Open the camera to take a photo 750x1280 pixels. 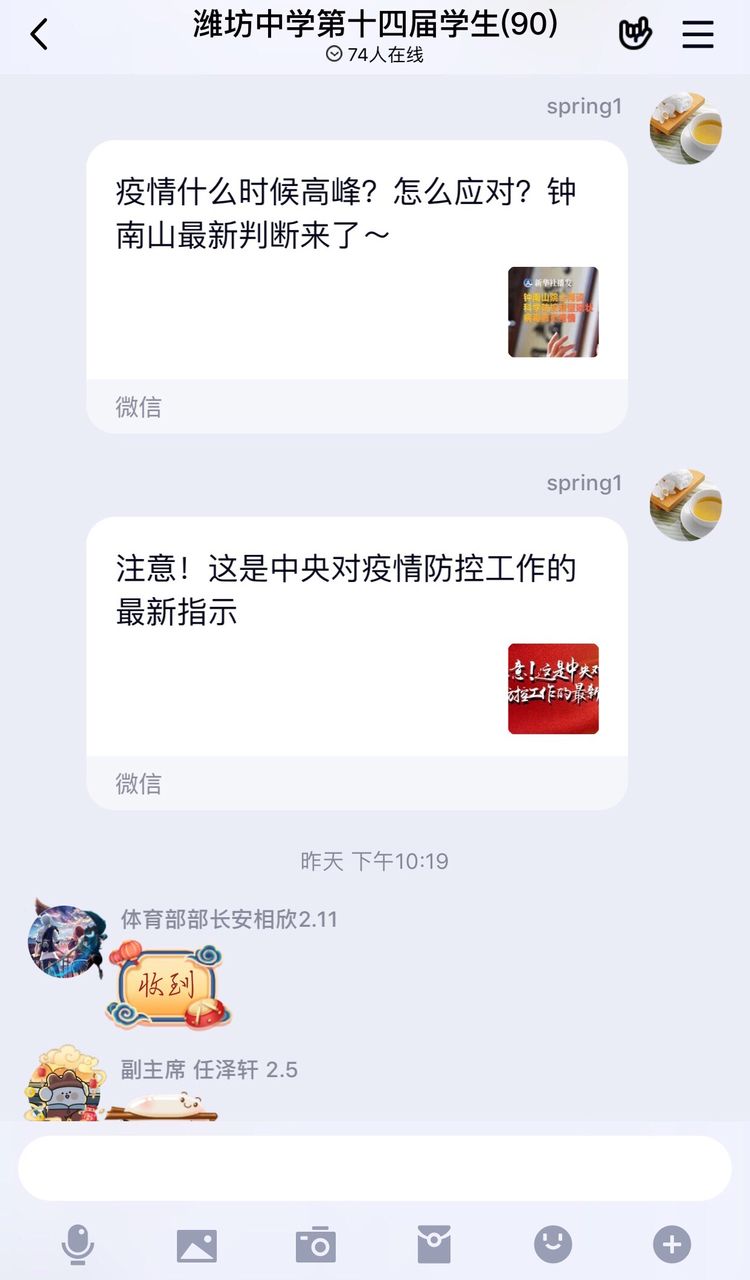(316, 1245)
